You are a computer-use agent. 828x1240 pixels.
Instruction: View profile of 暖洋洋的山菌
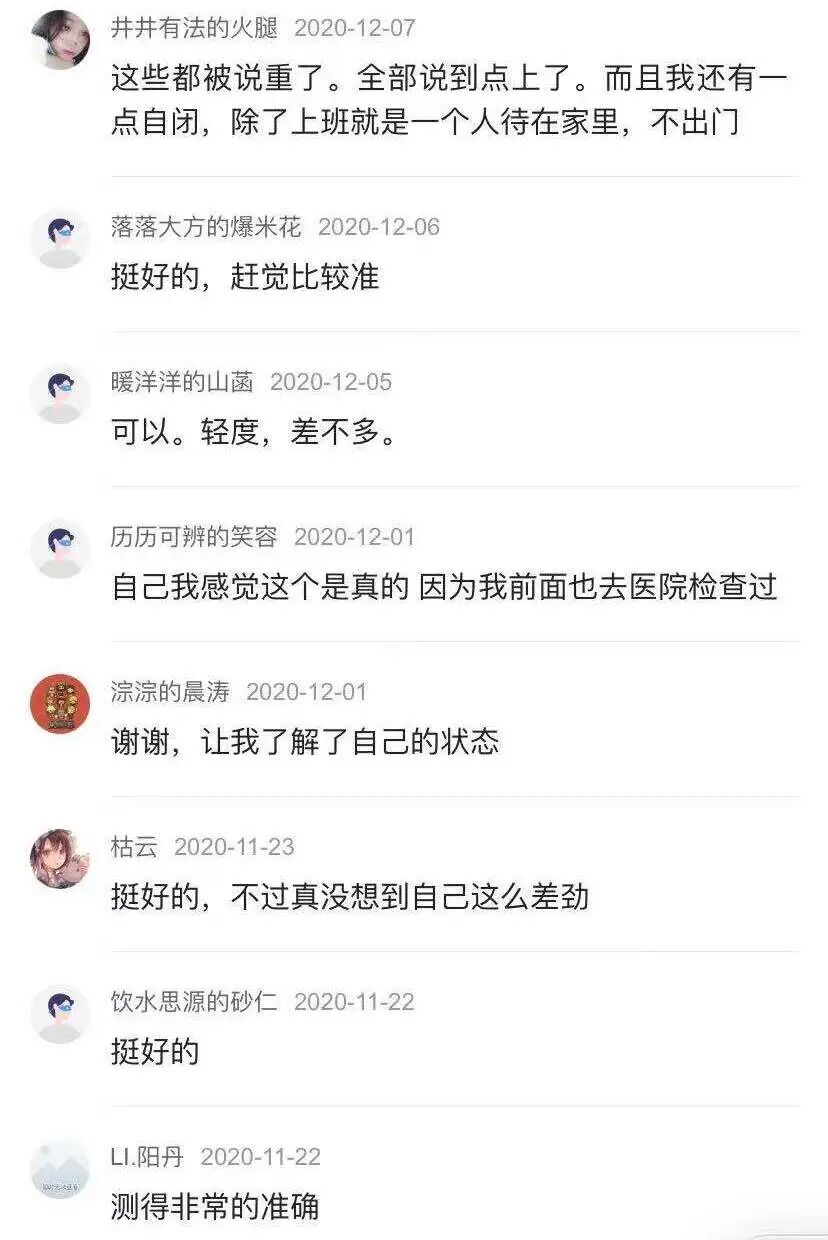(60, 394)
